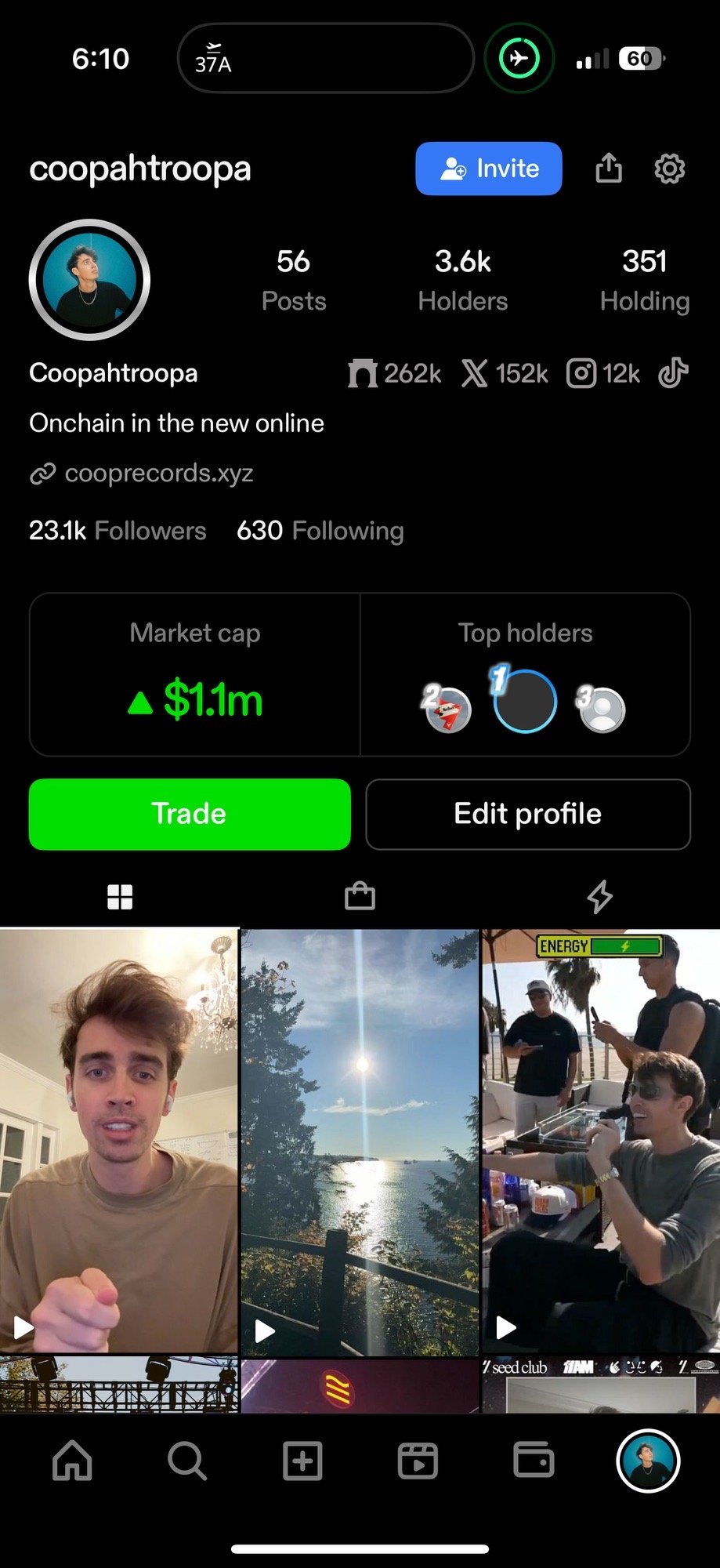Open the Search tab
Viewport: 720px width, 1568px height.
[186, 1461]
